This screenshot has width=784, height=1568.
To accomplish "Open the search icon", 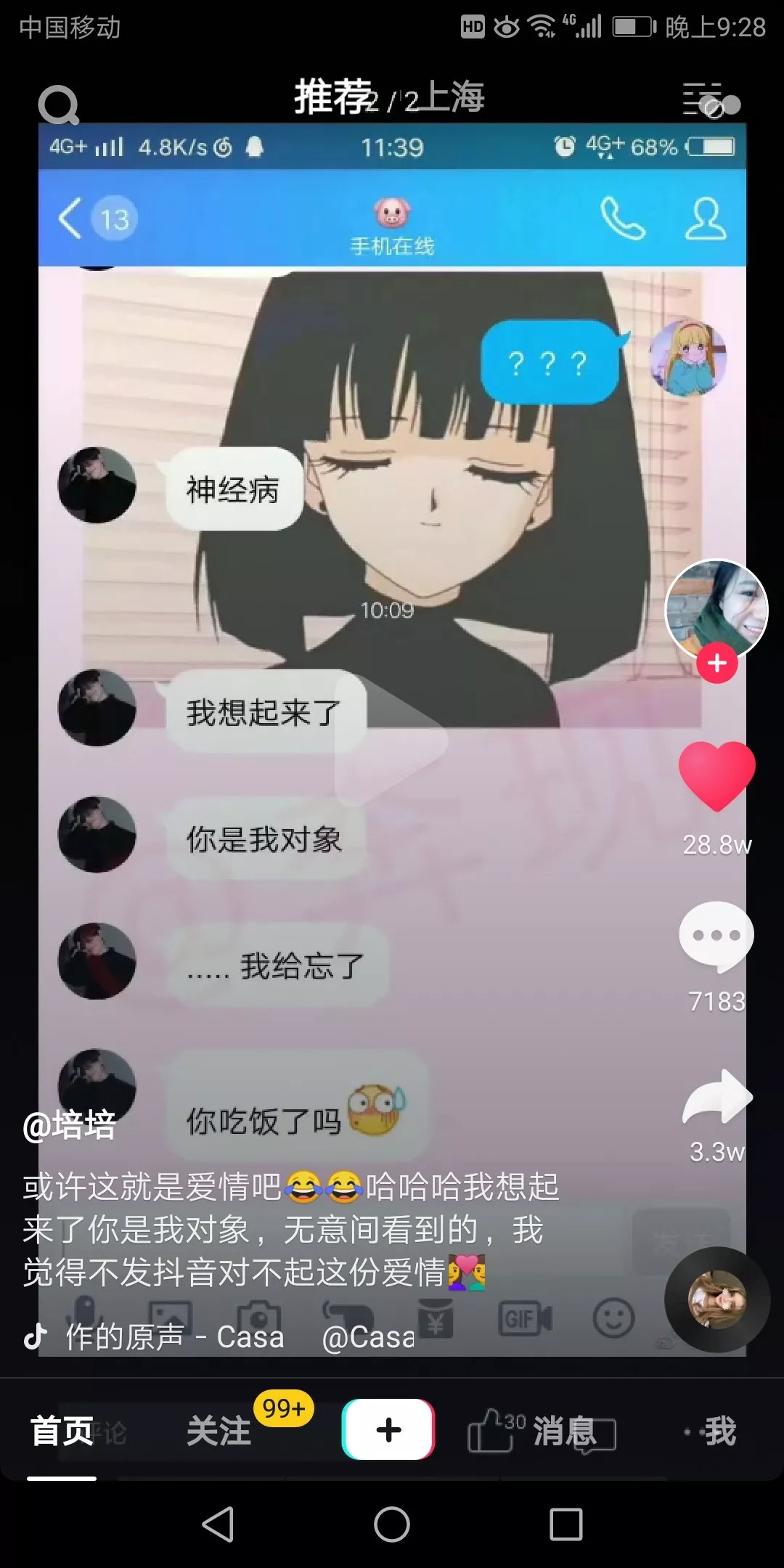I will [58, 106].
